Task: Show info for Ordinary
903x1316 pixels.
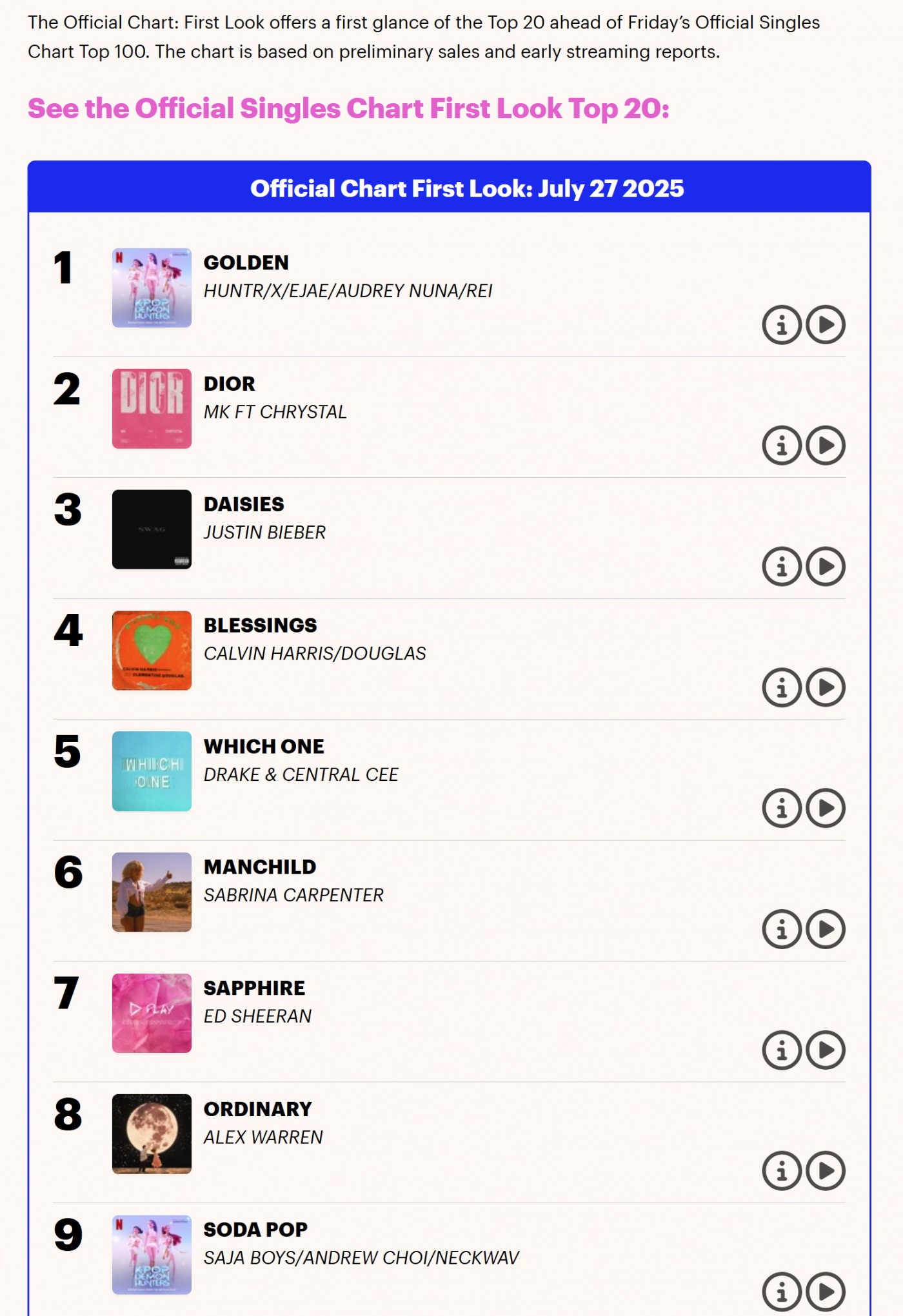Action: click(782, 1171)
